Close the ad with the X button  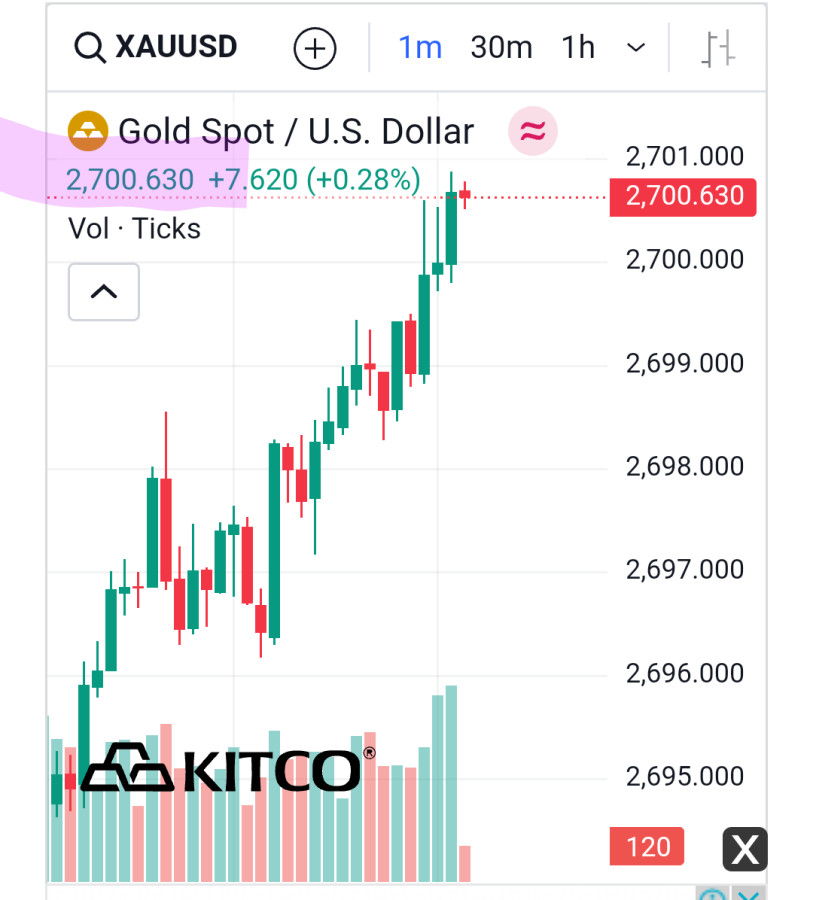[745, 849]
